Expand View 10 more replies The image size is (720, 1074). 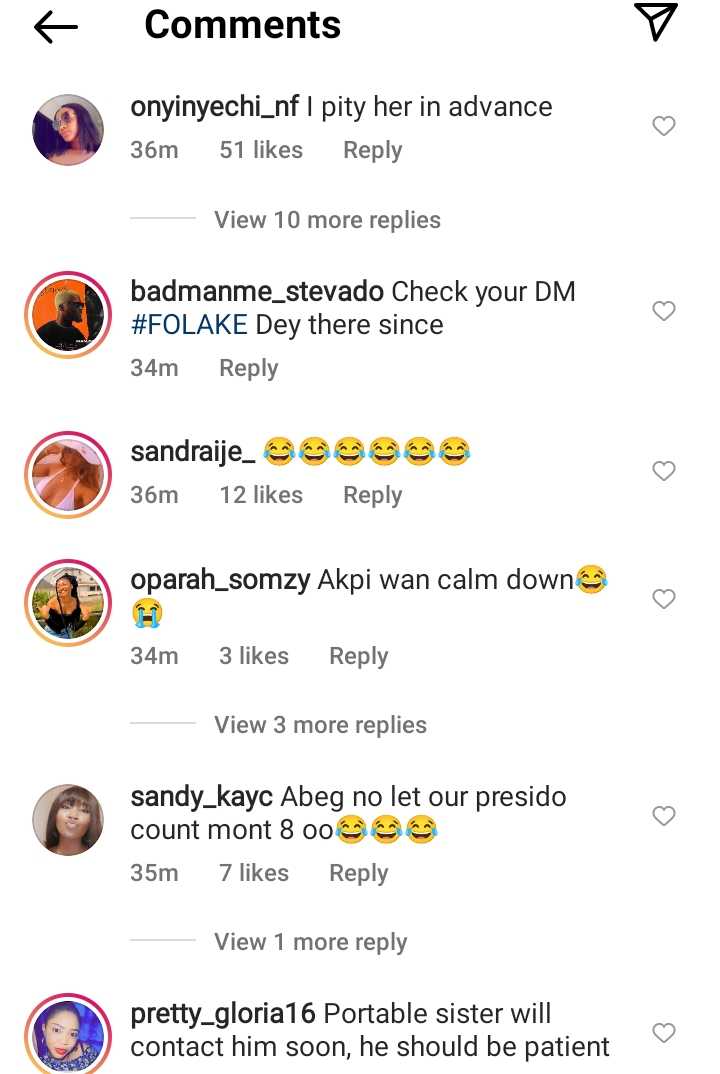327,220
